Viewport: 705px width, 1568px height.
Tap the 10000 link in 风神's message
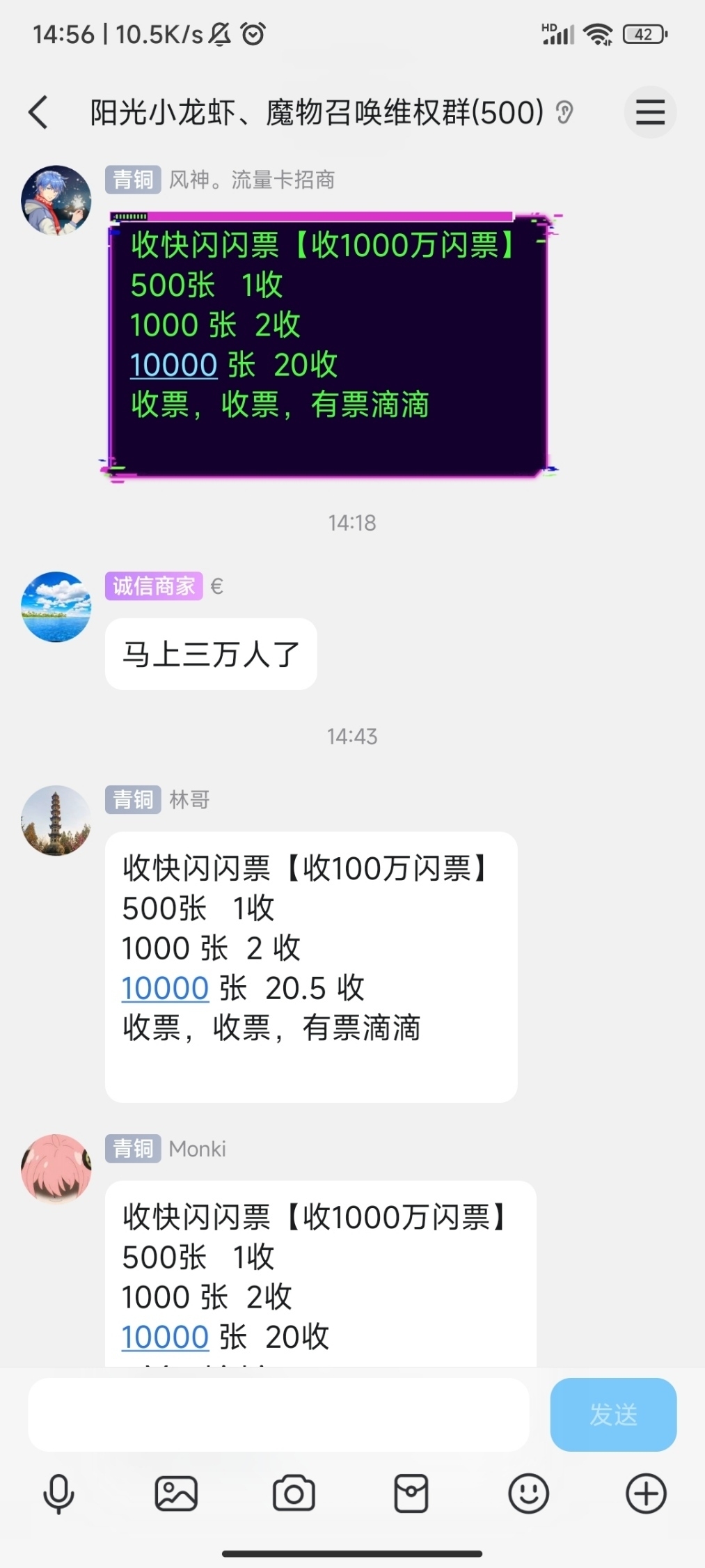(174, 365)
